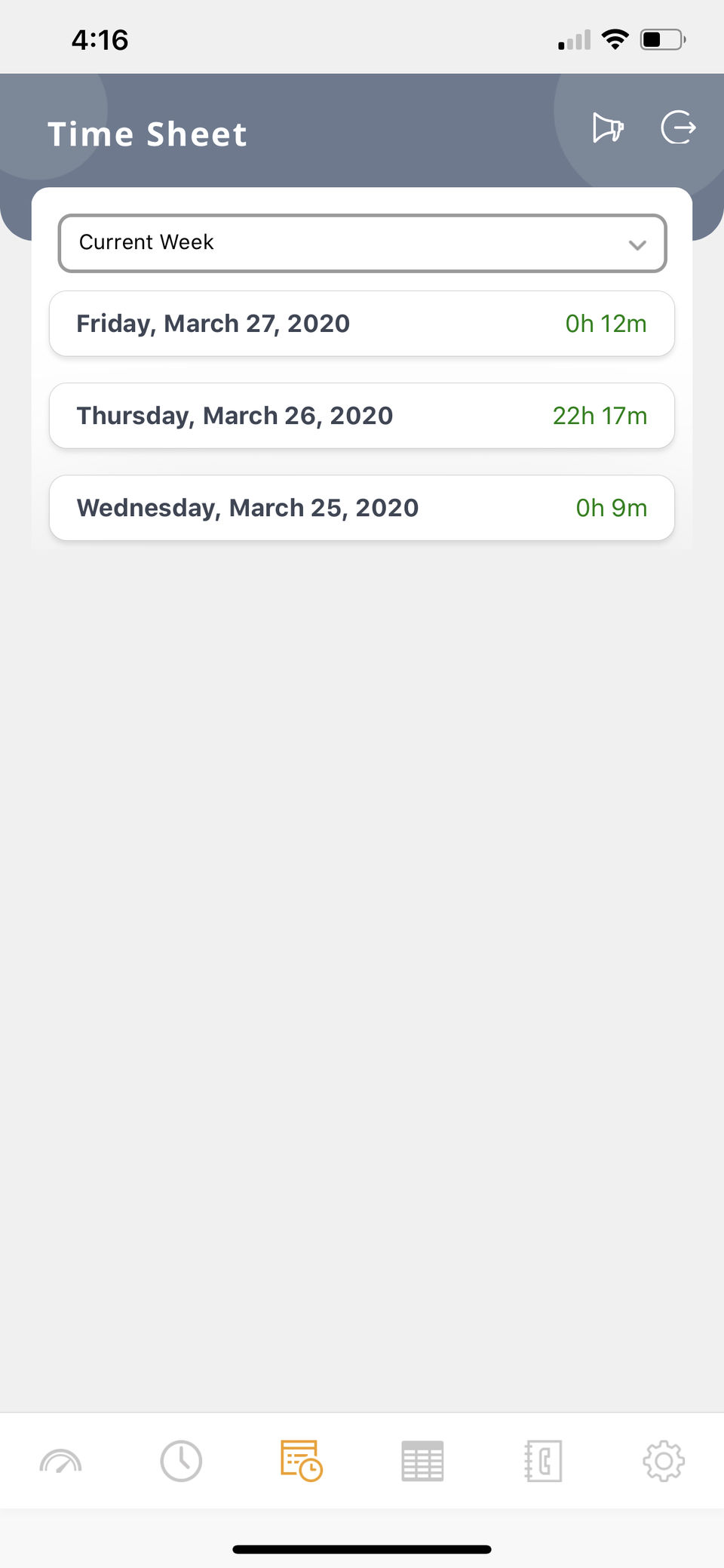Switch to the dashboard gauge tab
Image resolution: width=724 pixels, height=1568 pixels.
click(x=60, y=1462)
